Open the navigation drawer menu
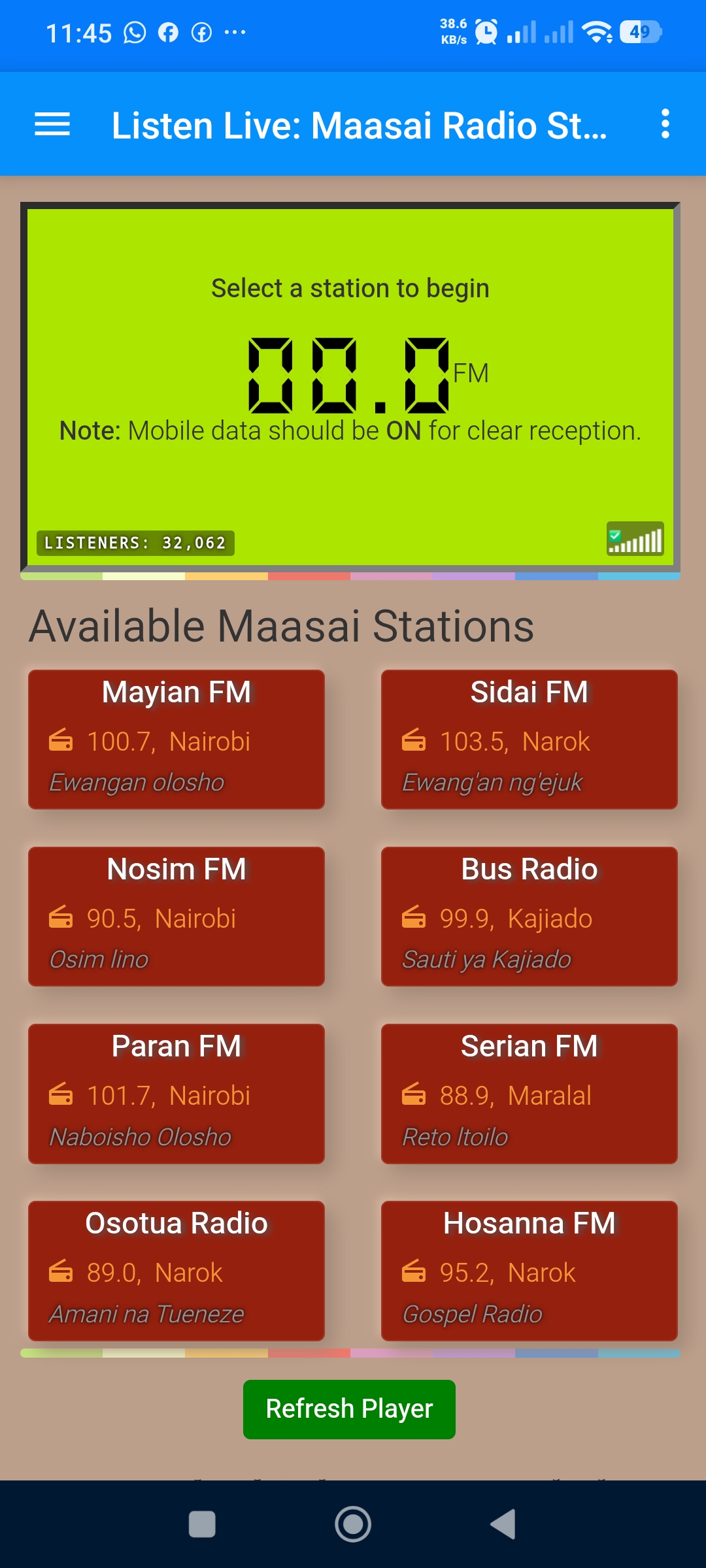Screen dimensions: 706x1568 tap(52, 124)
